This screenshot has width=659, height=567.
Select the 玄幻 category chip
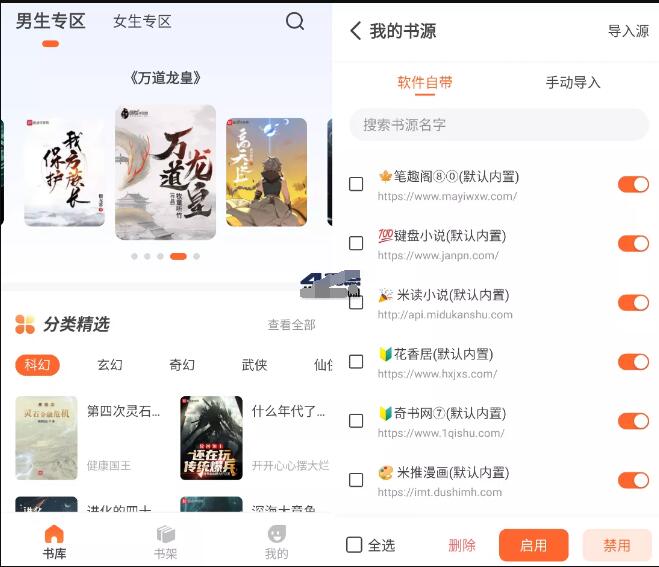click(110, 365)
